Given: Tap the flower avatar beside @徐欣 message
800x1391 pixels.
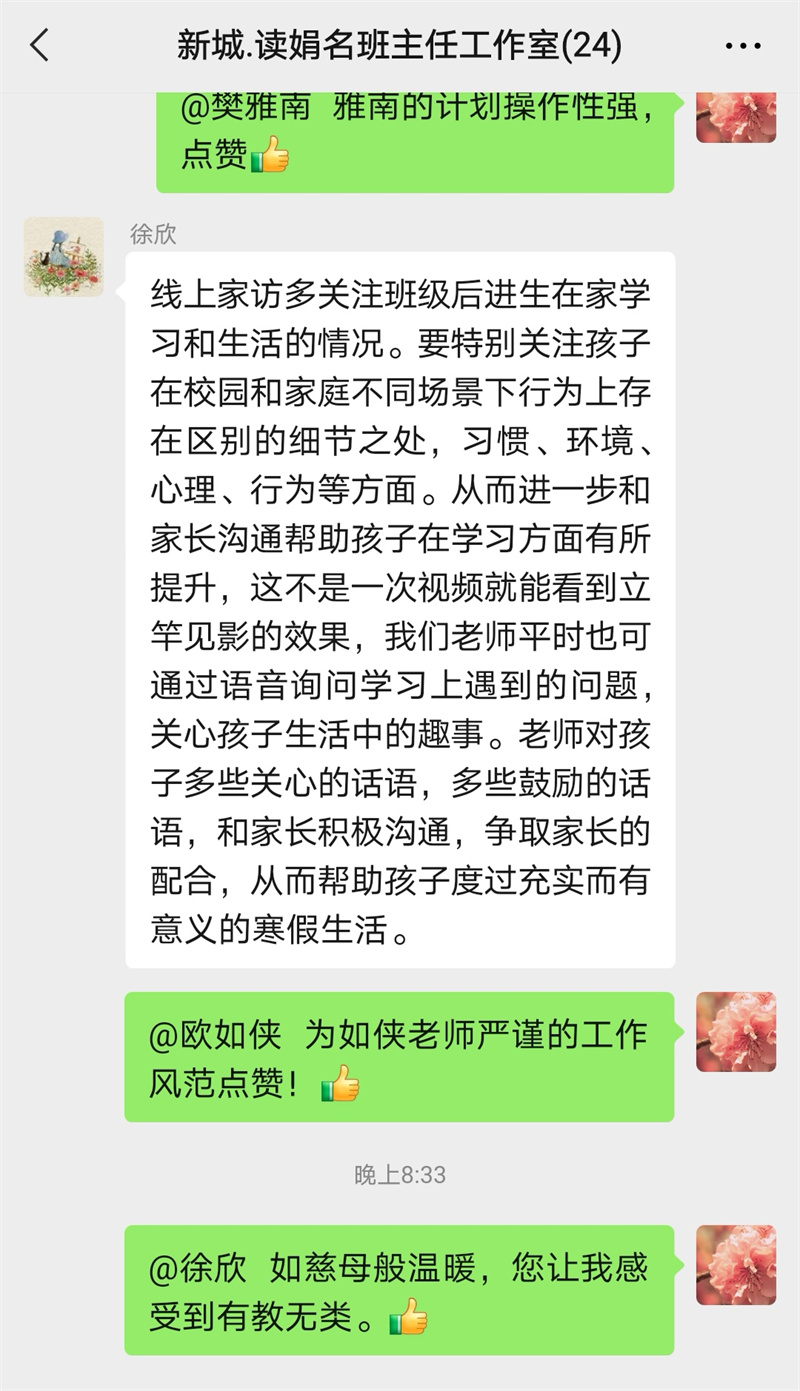Looking at the screenshot, I should coord(736,1265).
